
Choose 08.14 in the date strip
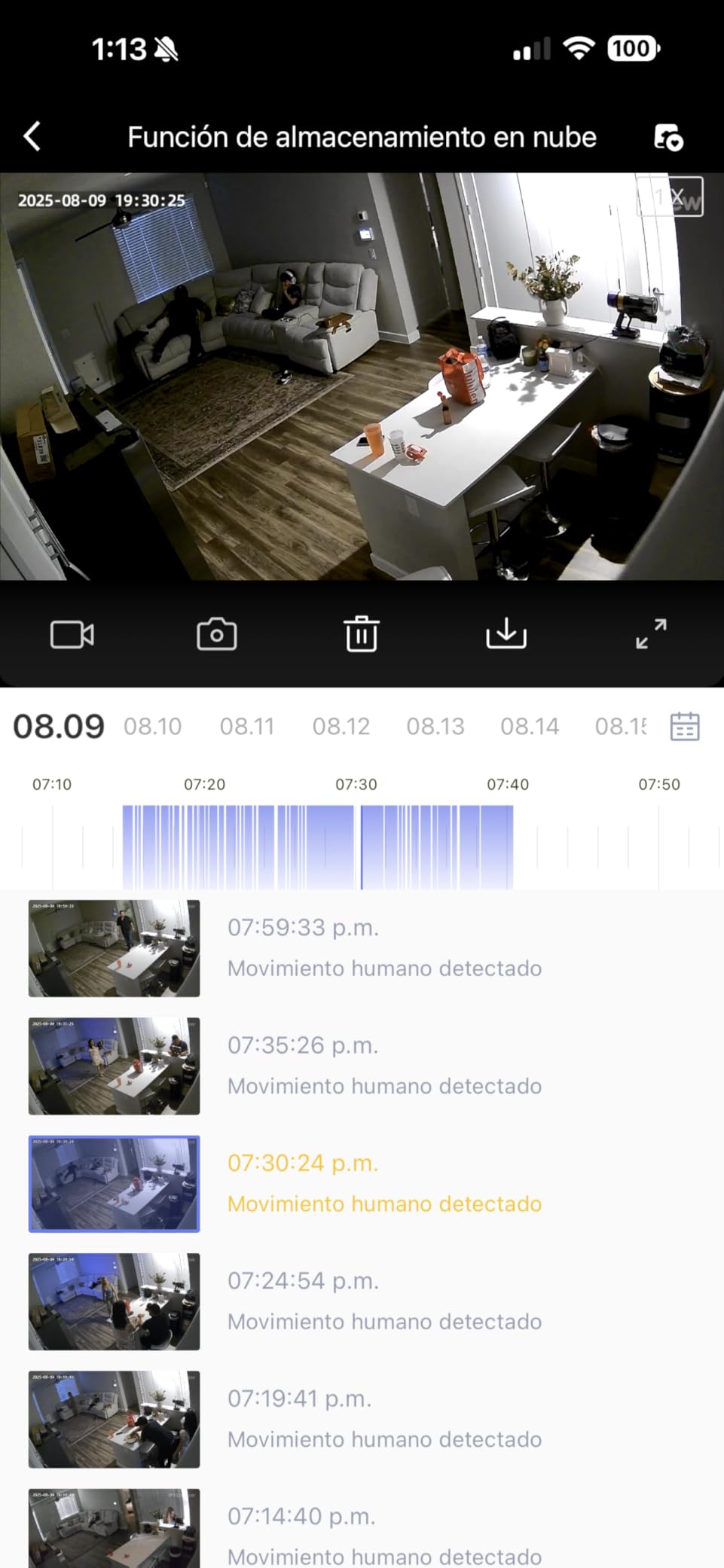(x=530, y=727)
